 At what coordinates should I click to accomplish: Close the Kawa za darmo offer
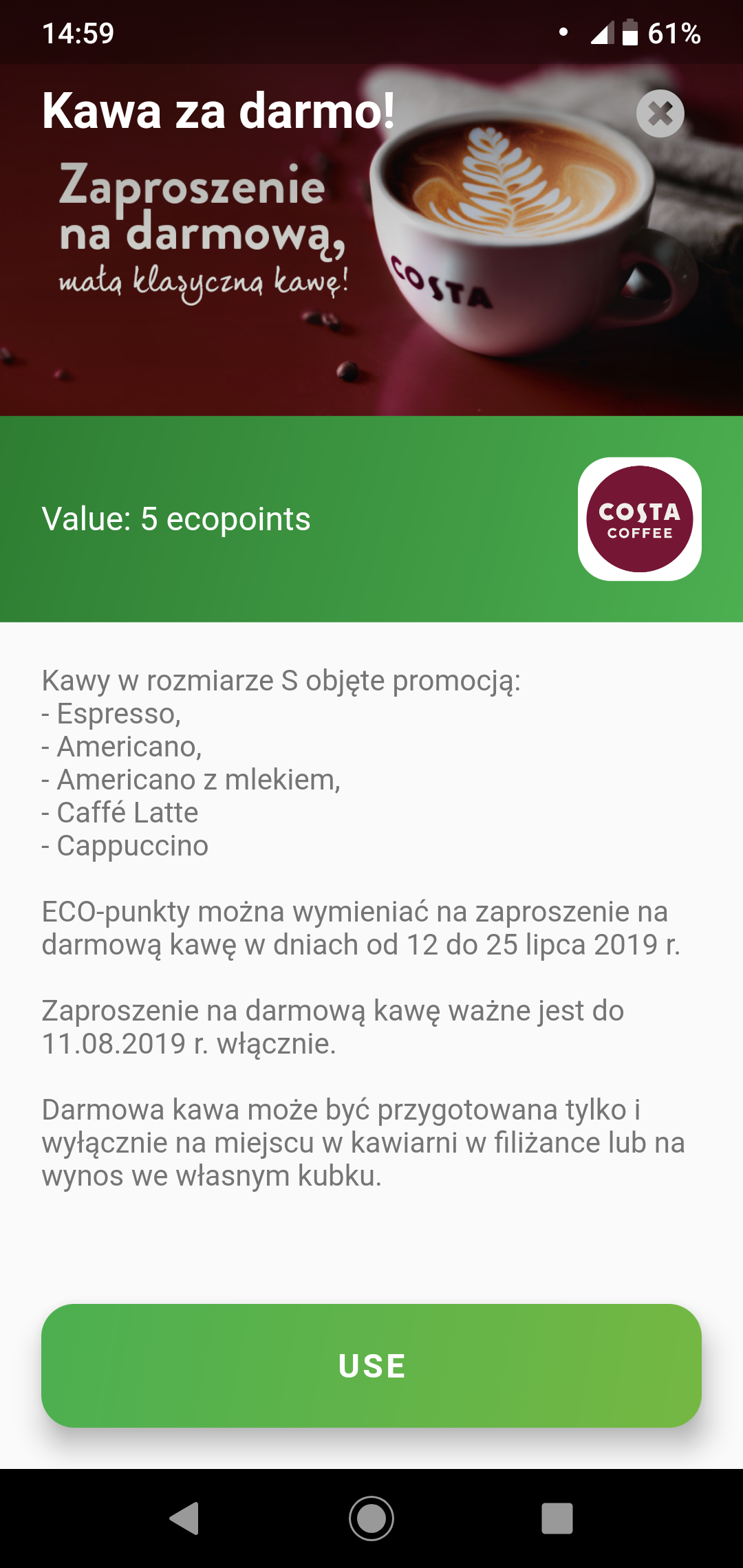click(x=660, y=113)
